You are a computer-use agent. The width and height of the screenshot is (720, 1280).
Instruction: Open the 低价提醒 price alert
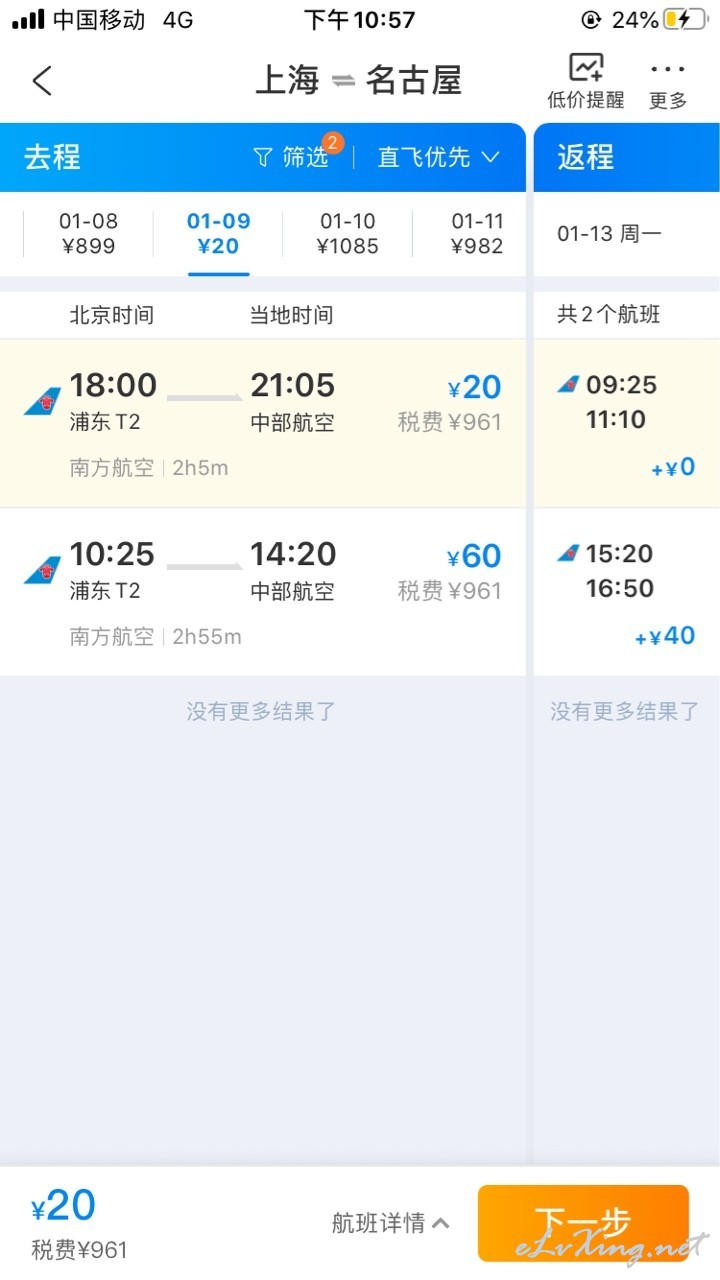586,81
